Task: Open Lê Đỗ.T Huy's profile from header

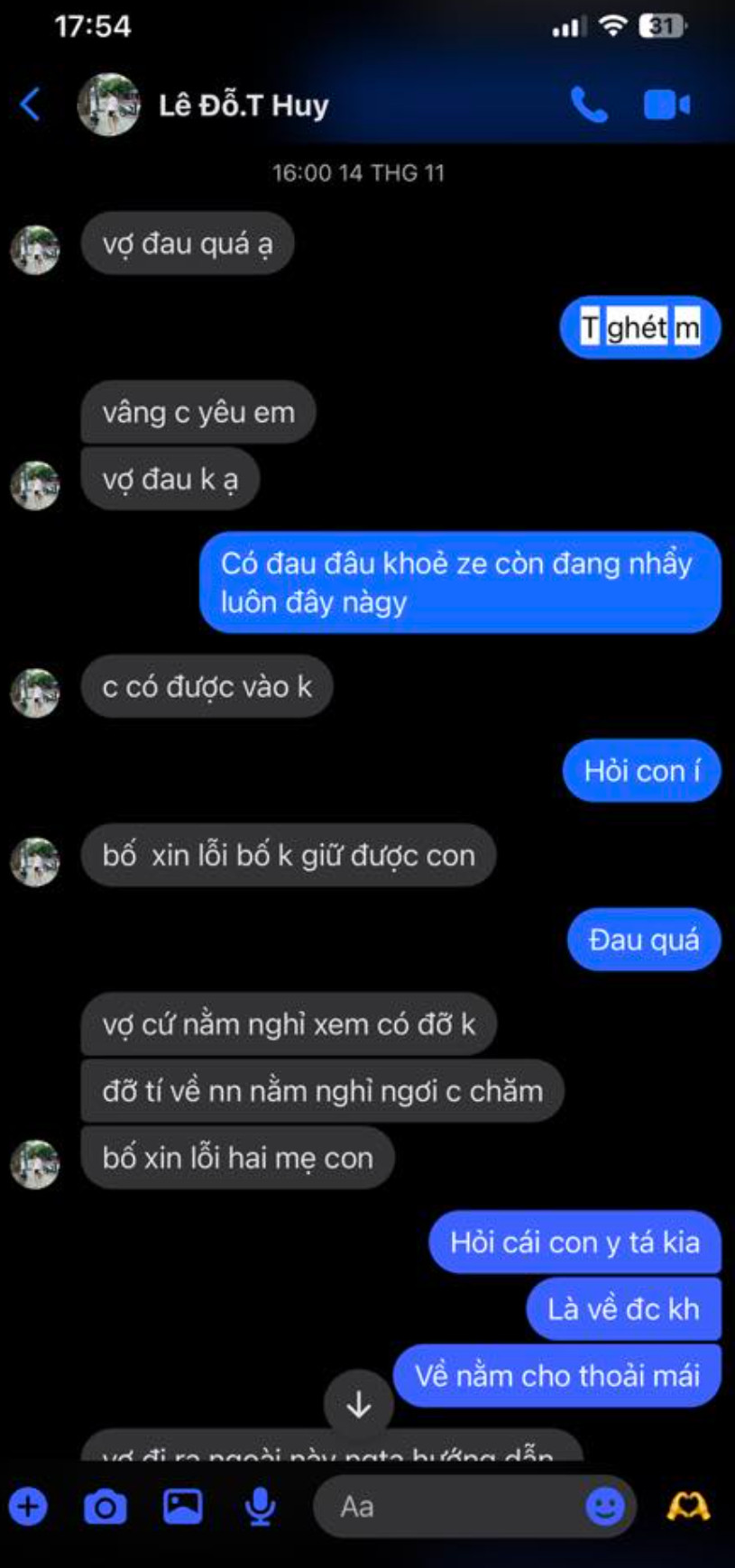Action: click(242, 105)
